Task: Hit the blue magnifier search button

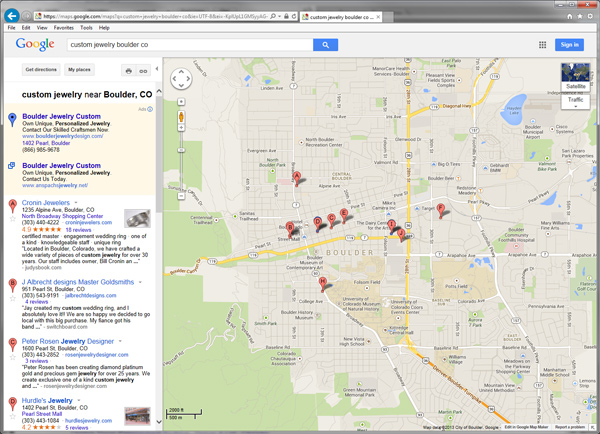Action: click(x=326, y=45)
